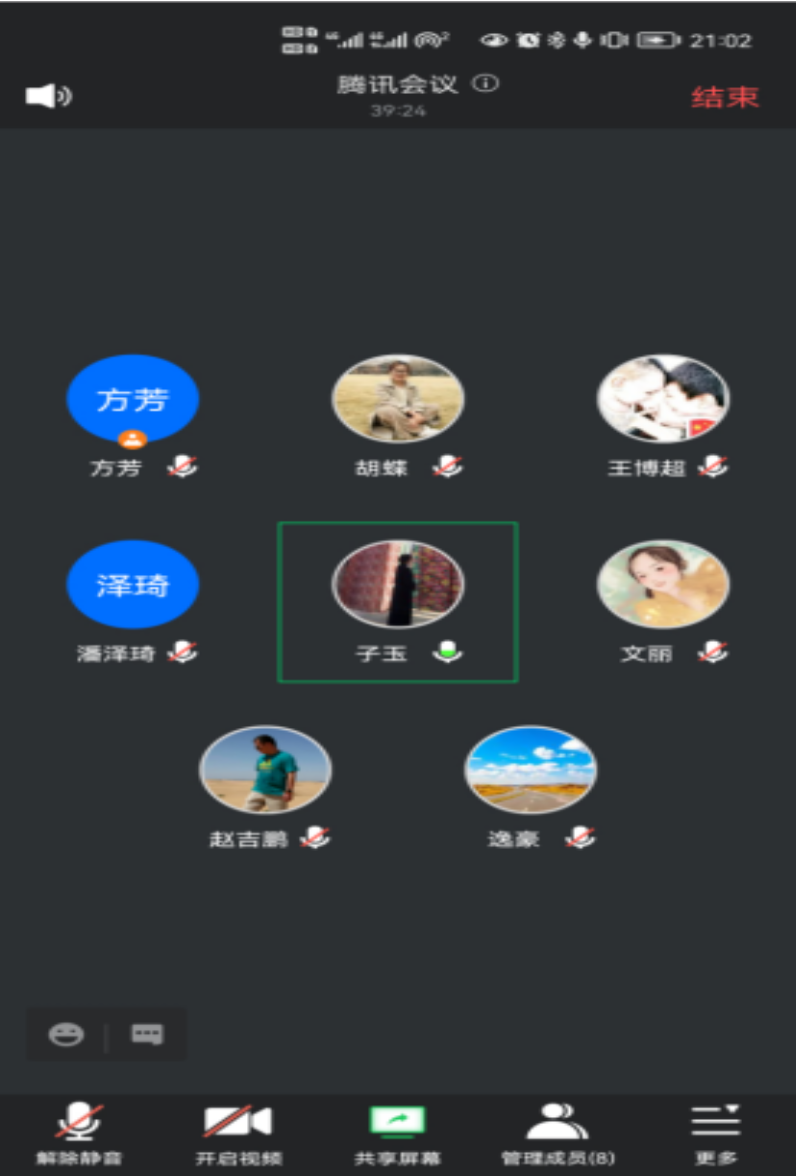
Task: Open the meeting info icon
Action: click(x=485, y=84)
